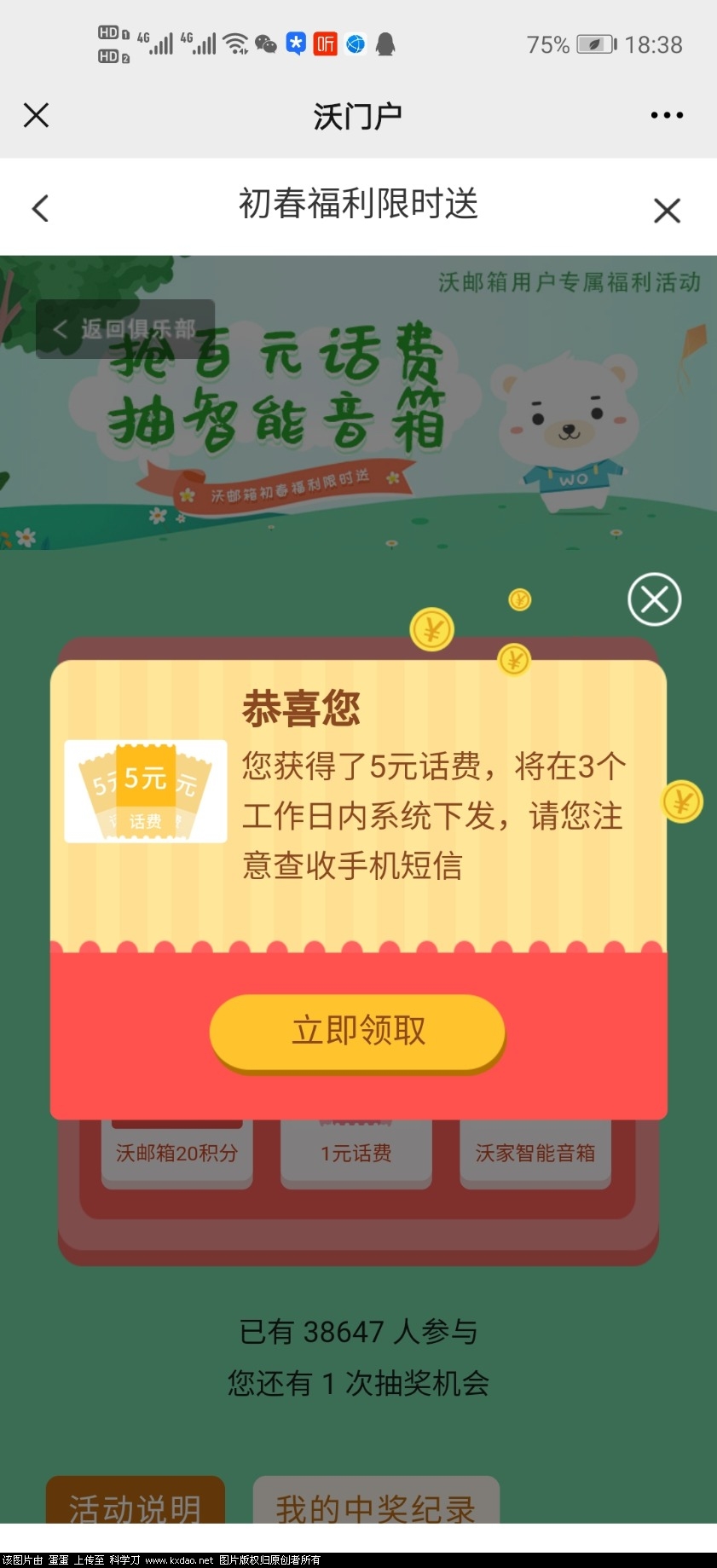The height and width of the screenshot is (1568, 717).
Task: Select the blue globe browser icon in status bar
Action: click(356, 43)
